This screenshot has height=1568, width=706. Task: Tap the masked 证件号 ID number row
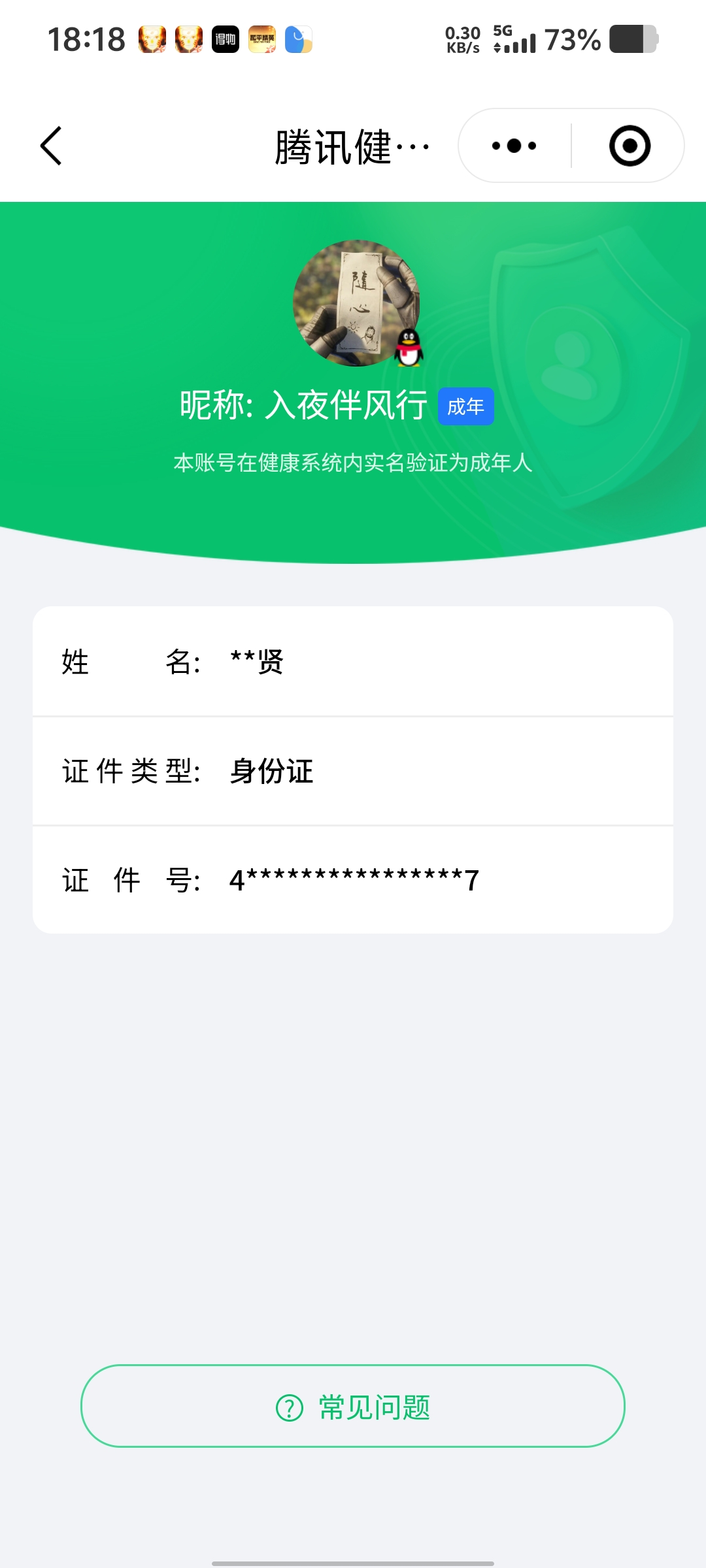(353, 879)
